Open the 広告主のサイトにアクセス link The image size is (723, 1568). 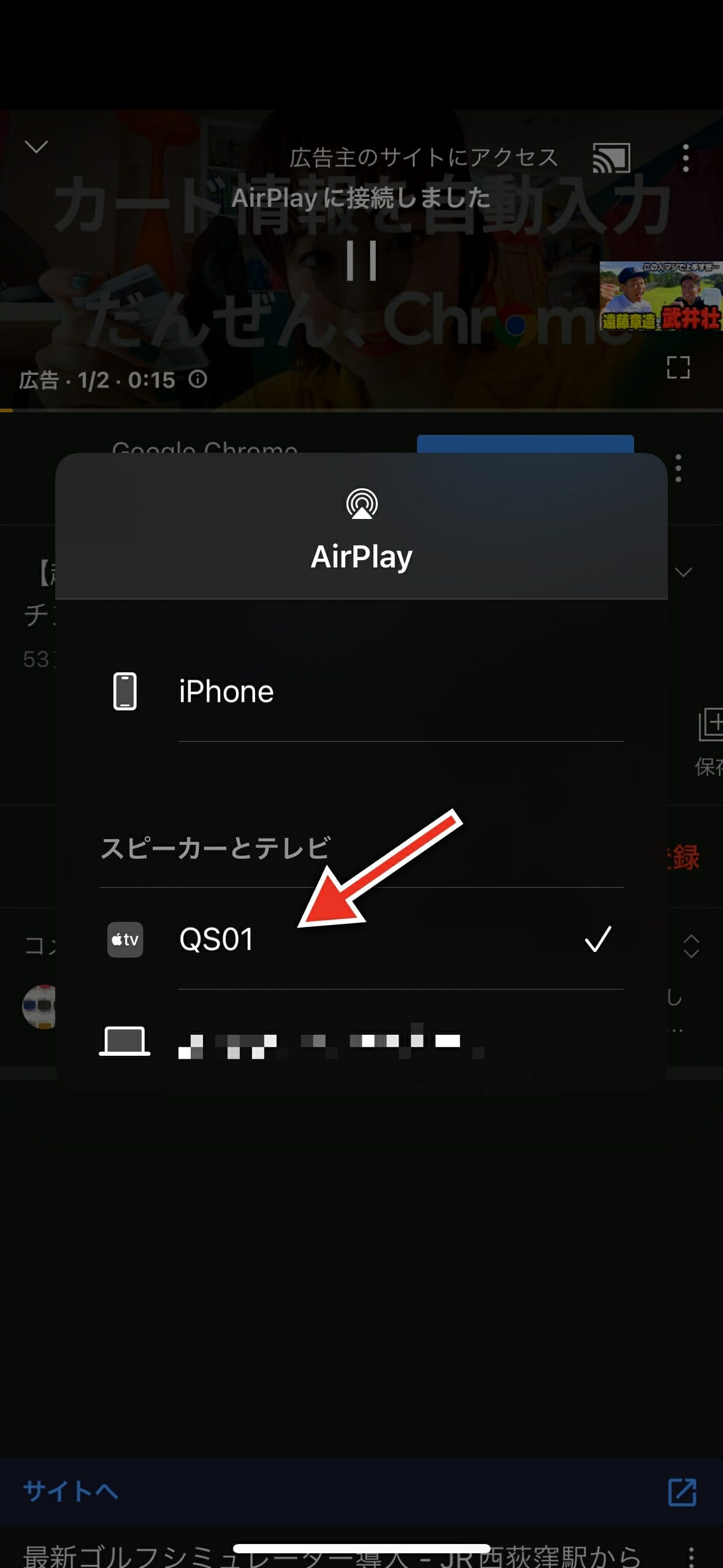423,158
